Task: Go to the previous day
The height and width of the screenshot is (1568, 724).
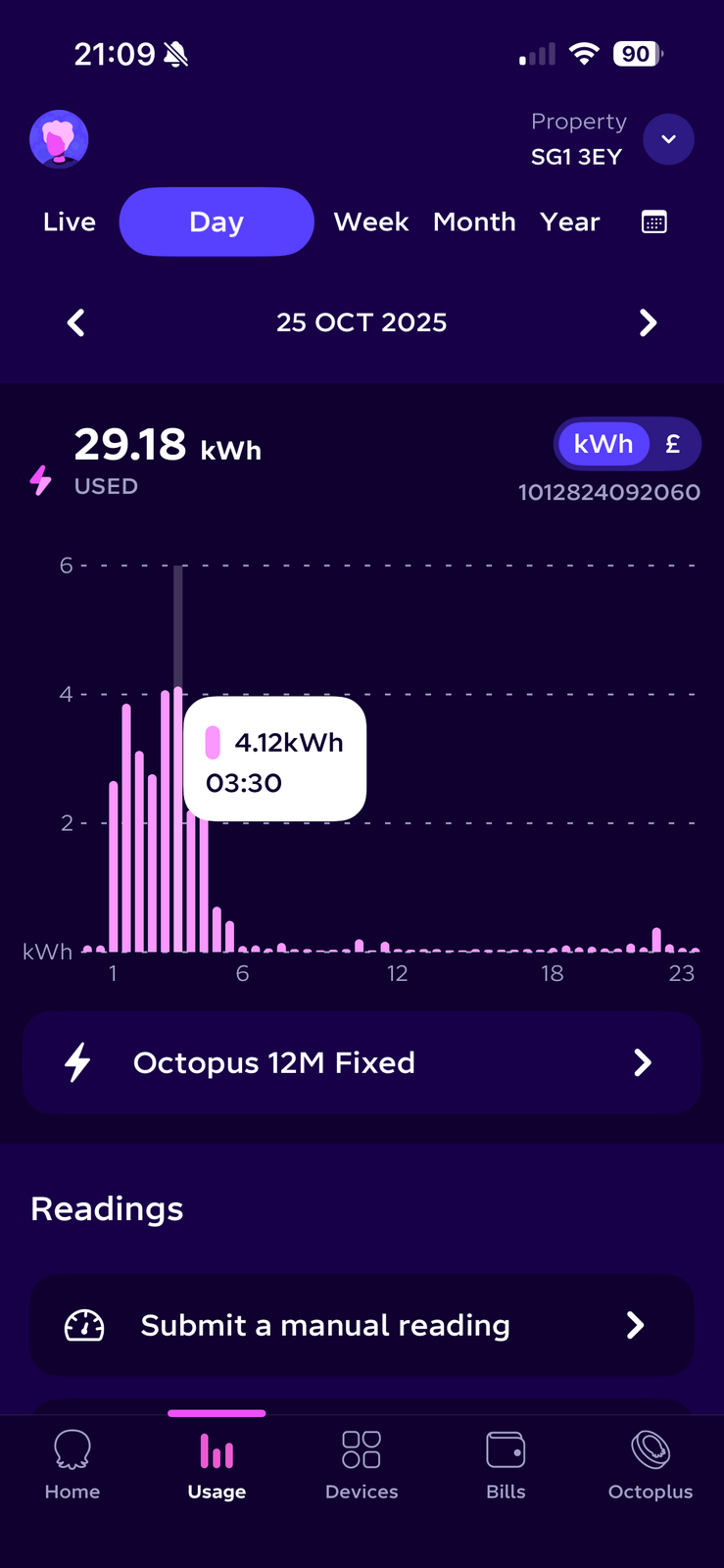Action: (x=76, y=322)
